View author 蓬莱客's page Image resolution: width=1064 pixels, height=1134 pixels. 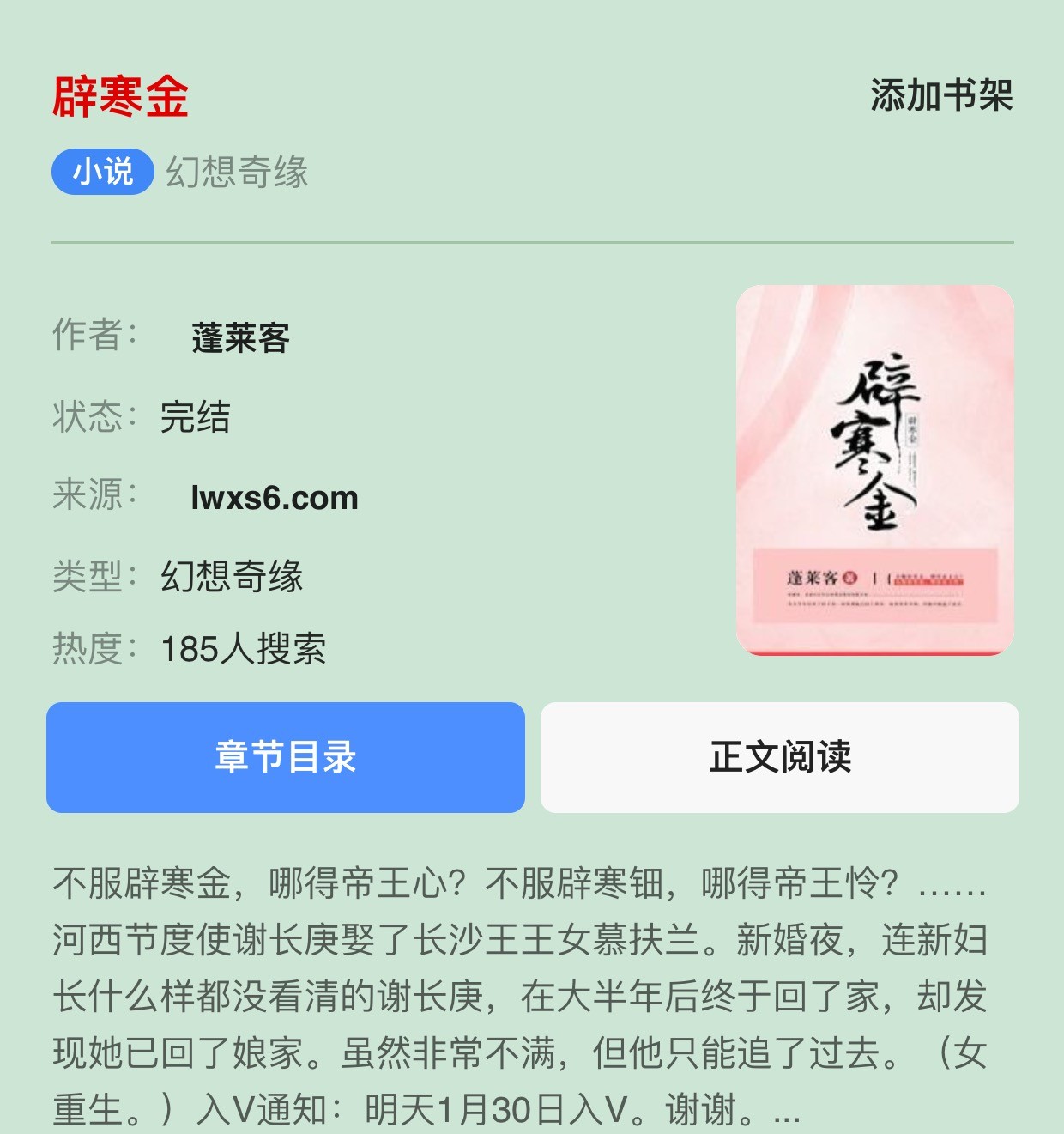[240, 338]
